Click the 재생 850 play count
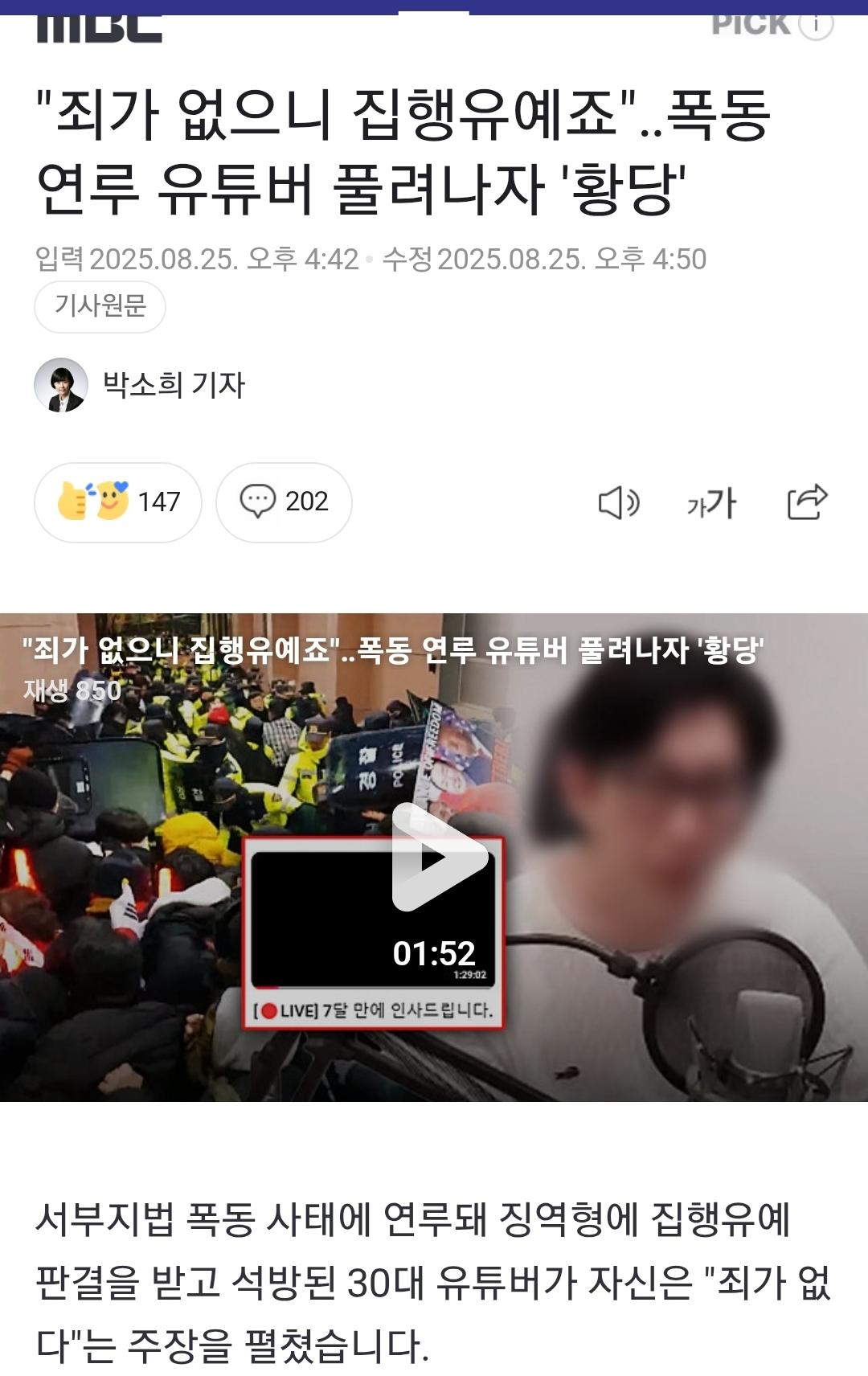The image size is (868, 1376). [x=71, y=689]
